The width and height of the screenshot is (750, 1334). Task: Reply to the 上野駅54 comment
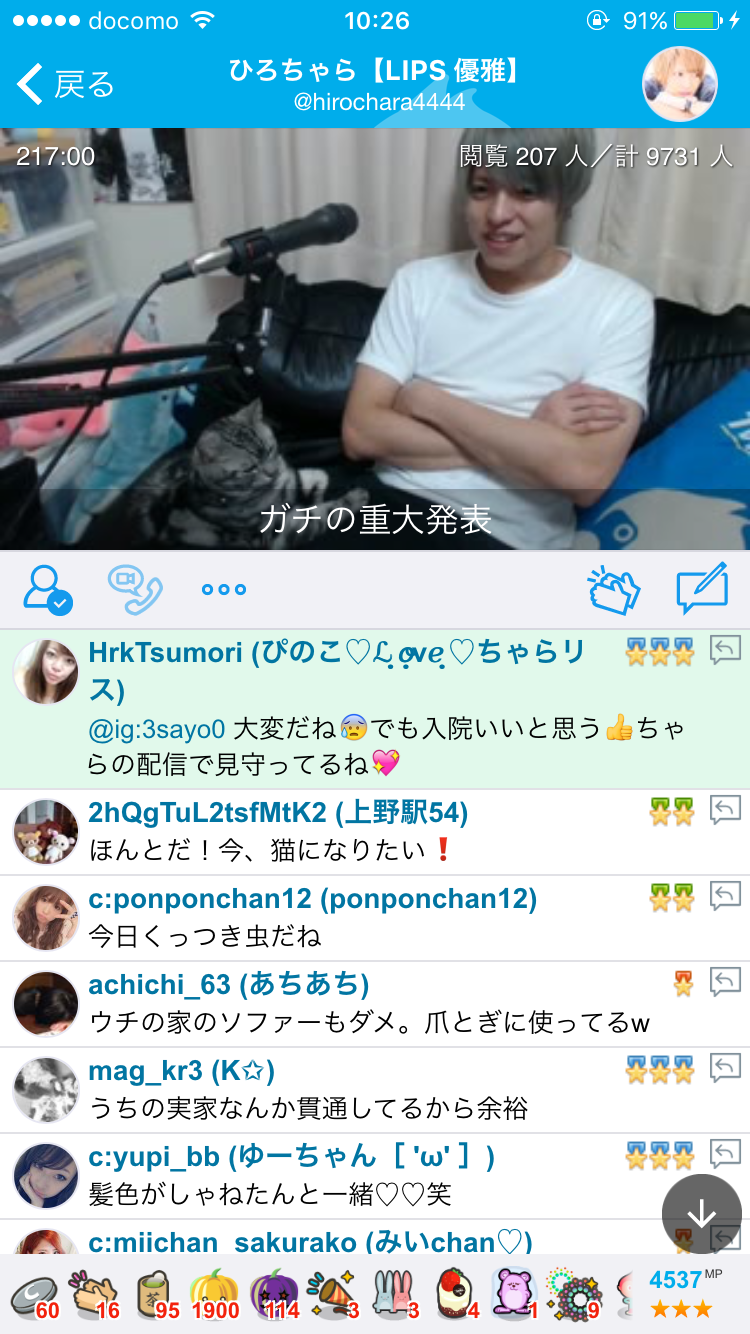(725, 810)
